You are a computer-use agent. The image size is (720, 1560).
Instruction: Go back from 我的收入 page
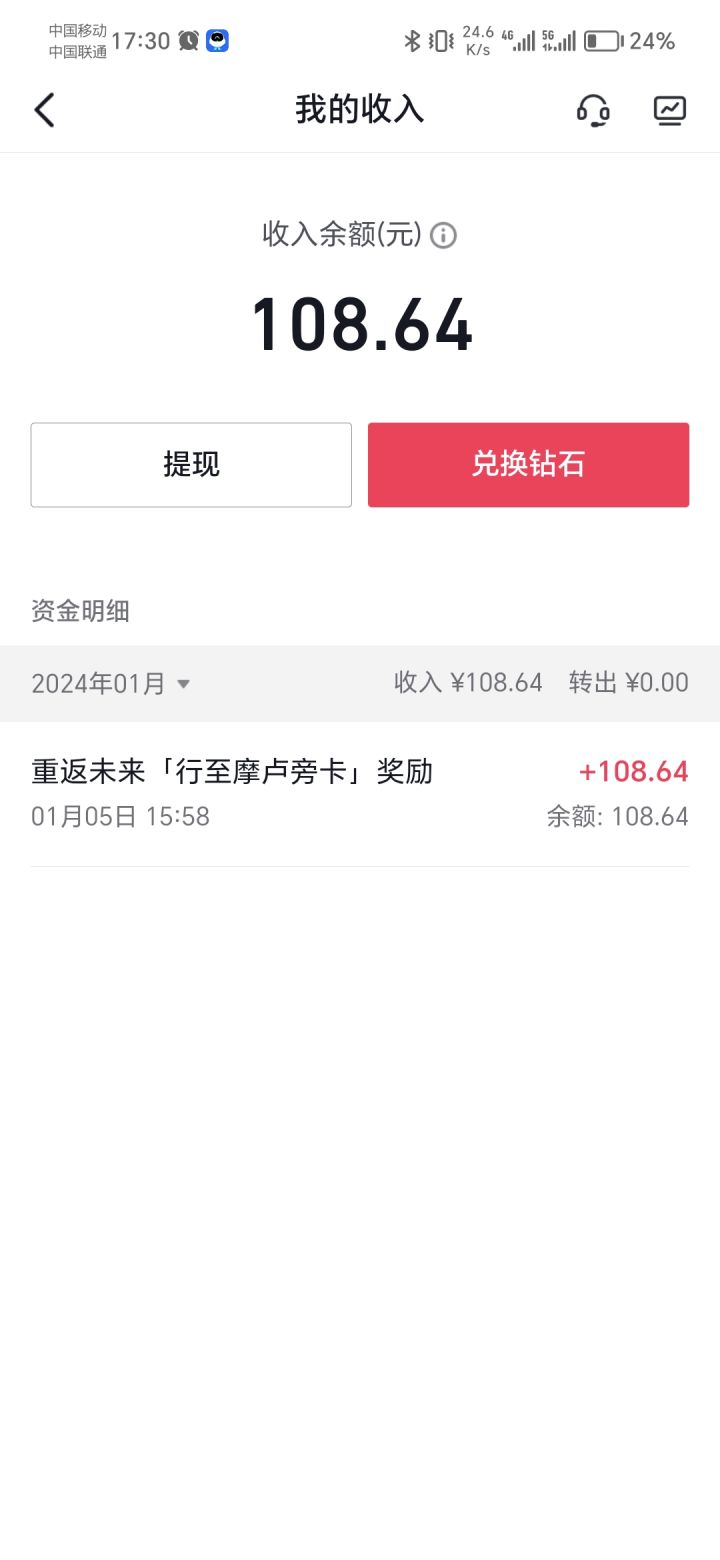[44, 110]
